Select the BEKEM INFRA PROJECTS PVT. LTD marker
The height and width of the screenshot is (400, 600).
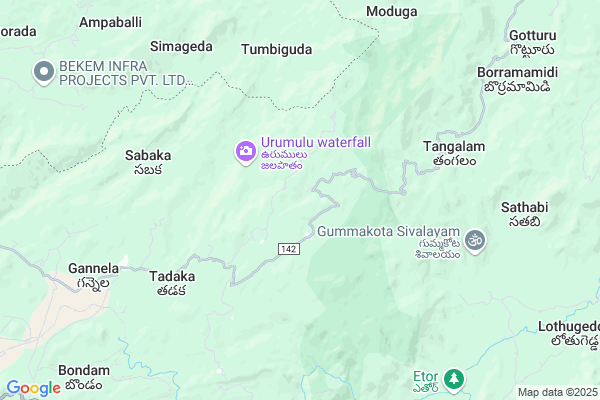click(44, 72)
